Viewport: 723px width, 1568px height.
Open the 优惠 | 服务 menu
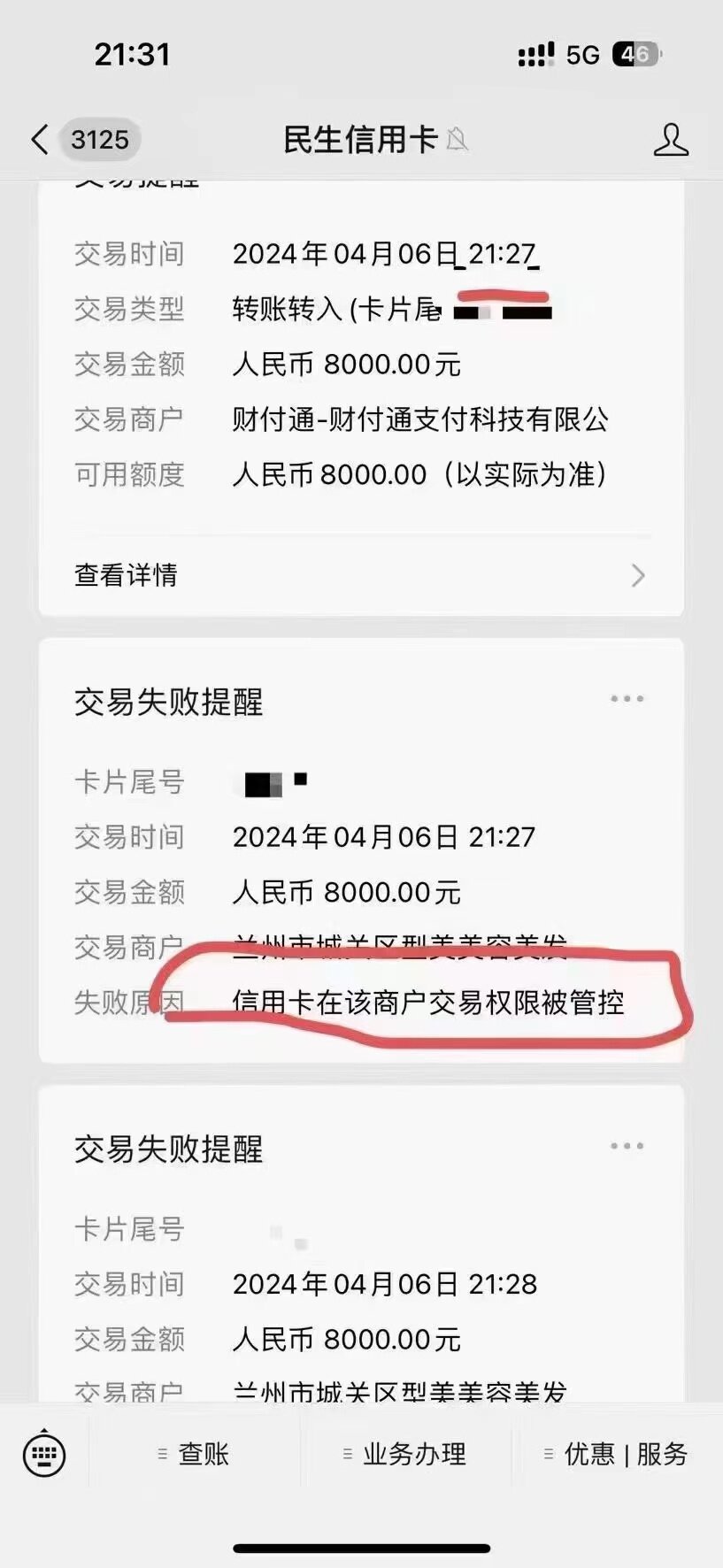click(x=617, y=1454)
